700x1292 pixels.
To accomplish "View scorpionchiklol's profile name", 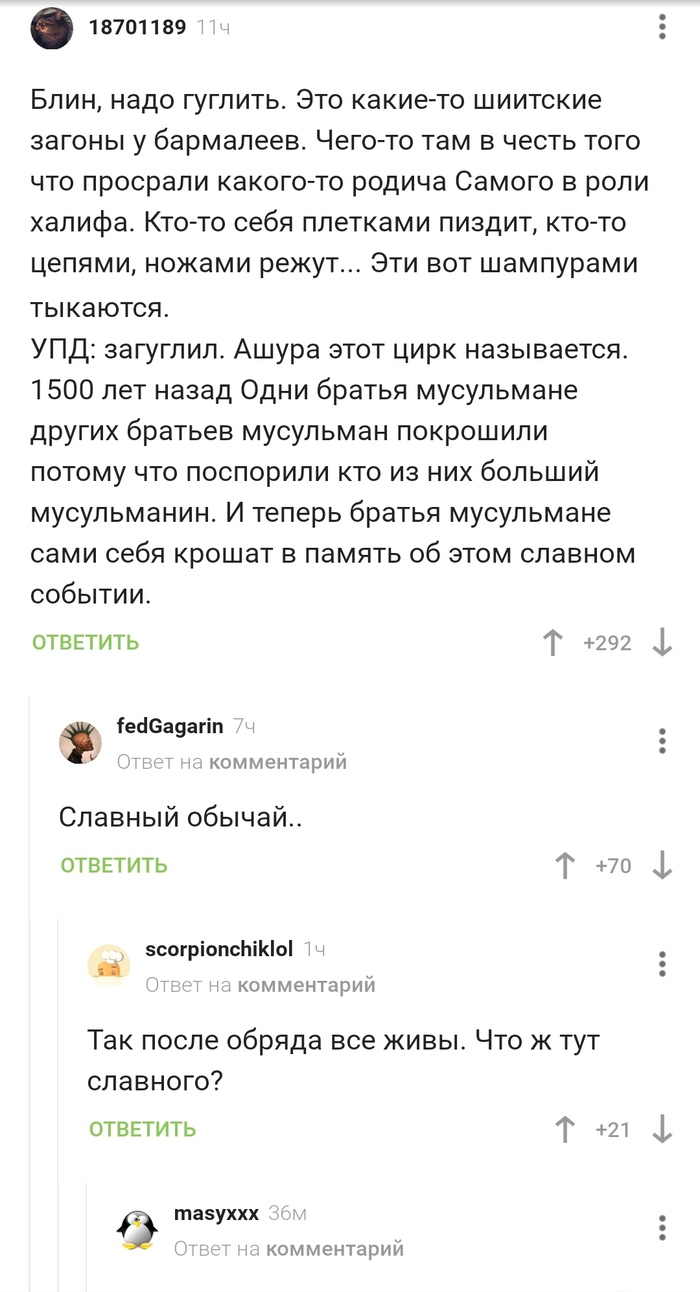I will [x=219, y=949].
